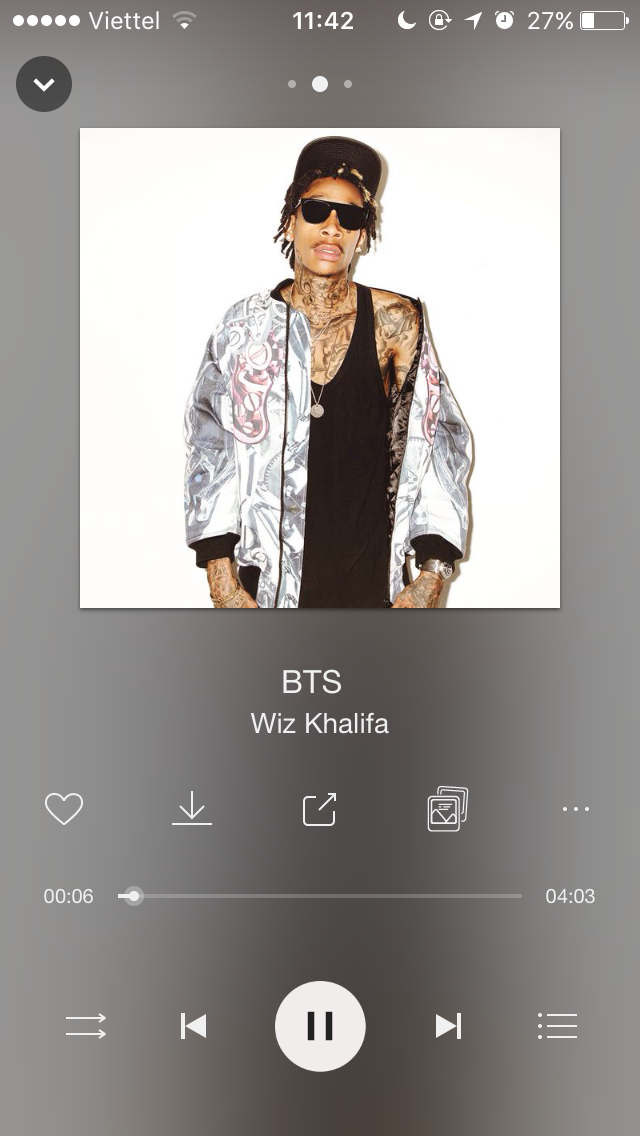Open the photo gallery icon

click(447, 809)
